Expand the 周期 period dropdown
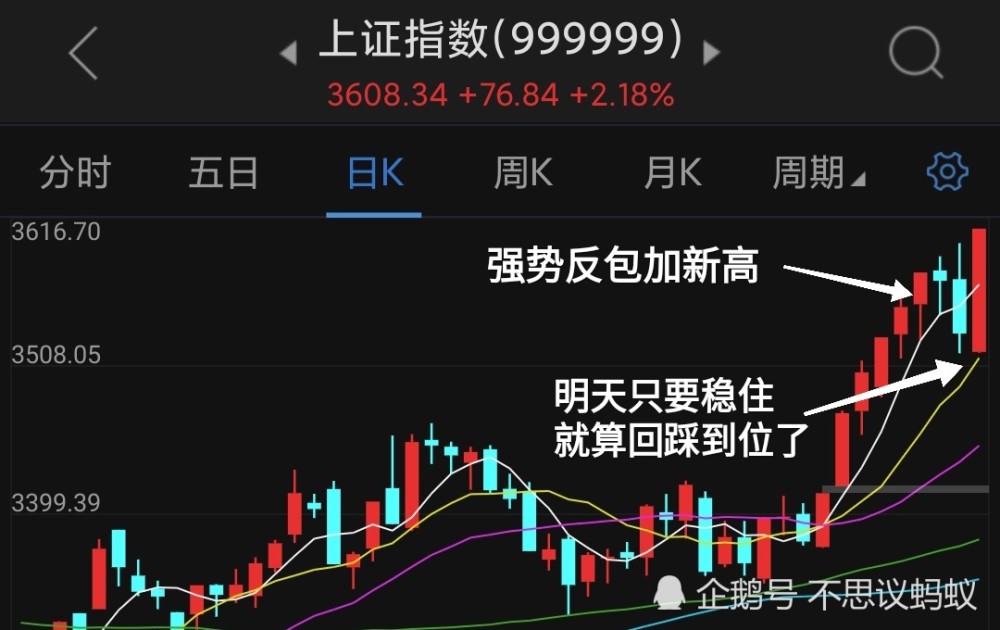Screen dimensions: 1000x630 819,172
